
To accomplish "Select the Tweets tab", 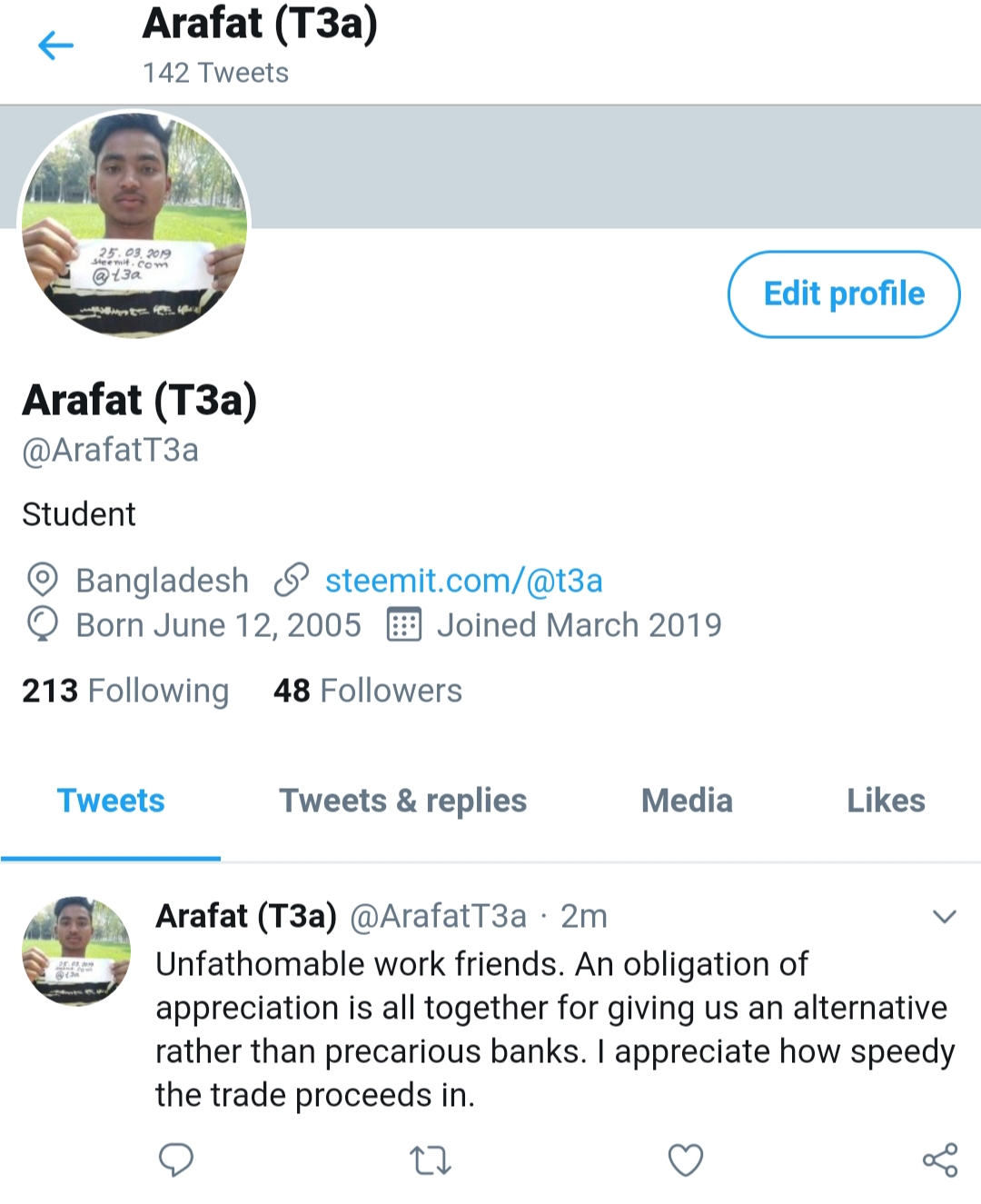I will coord(111,801).
